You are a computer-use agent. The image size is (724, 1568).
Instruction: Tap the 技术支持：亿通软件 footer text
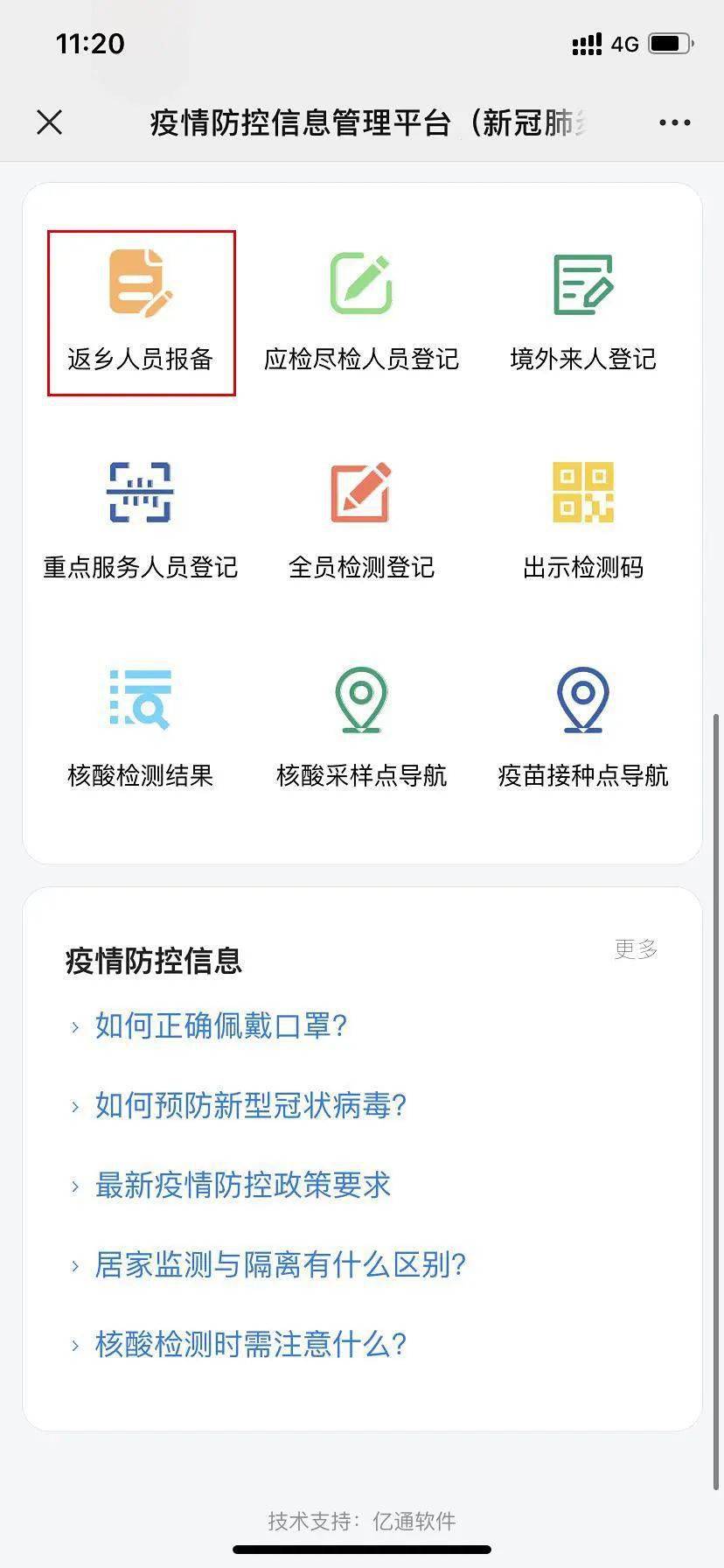[362, 1521]
